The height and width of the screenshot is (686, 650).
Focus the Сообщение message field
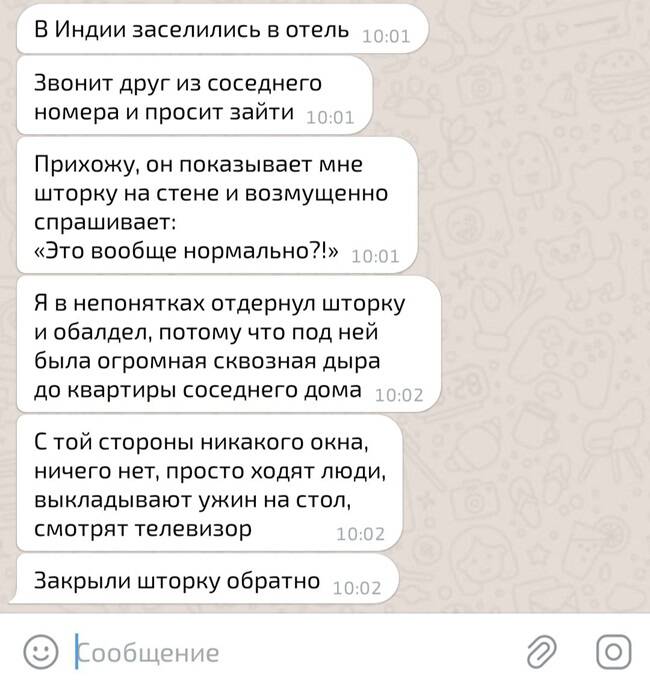pyautogui.click(x=290, y=653)
